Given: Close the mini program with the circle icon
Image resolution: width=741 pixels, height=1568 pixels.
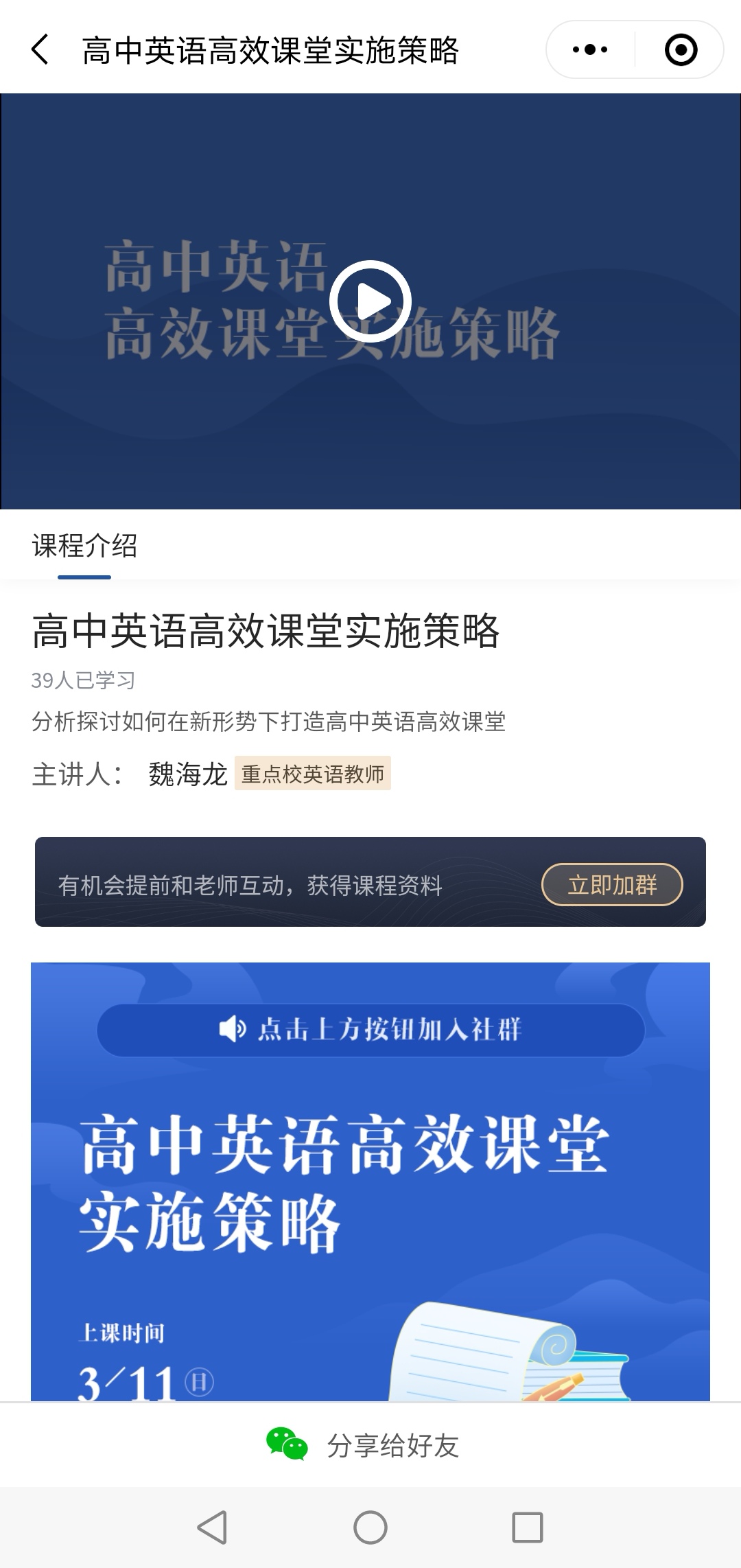Looking at the screenshot, I should [681, 49].
